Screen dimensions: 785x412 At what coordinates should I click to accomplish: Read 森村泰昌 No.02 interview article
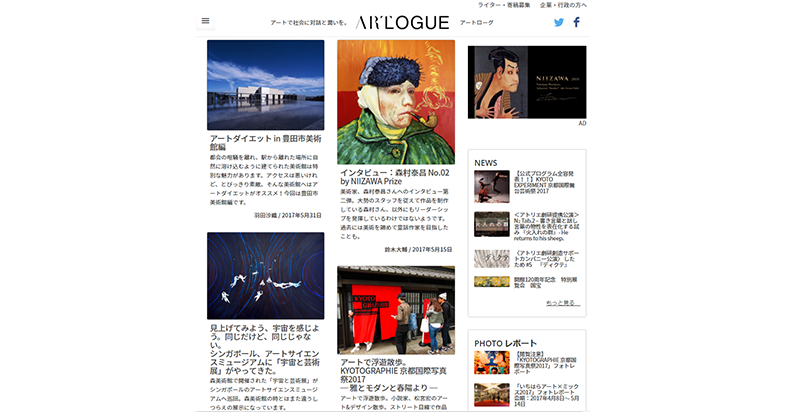point(393,177)
